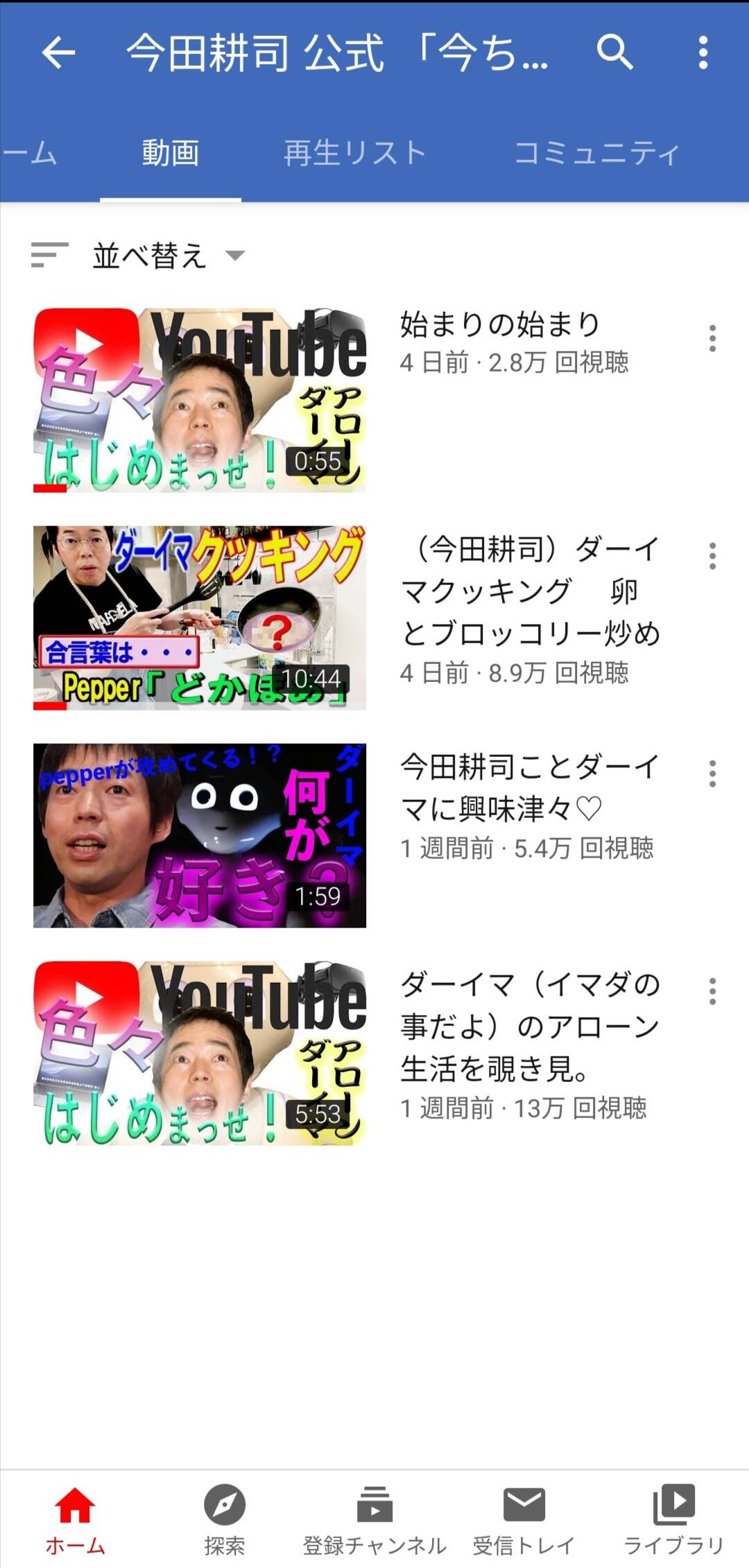Play the ダーイマクッキング cooking video
The height and width of the screenshot is (1568, 749).
[200, 618]
